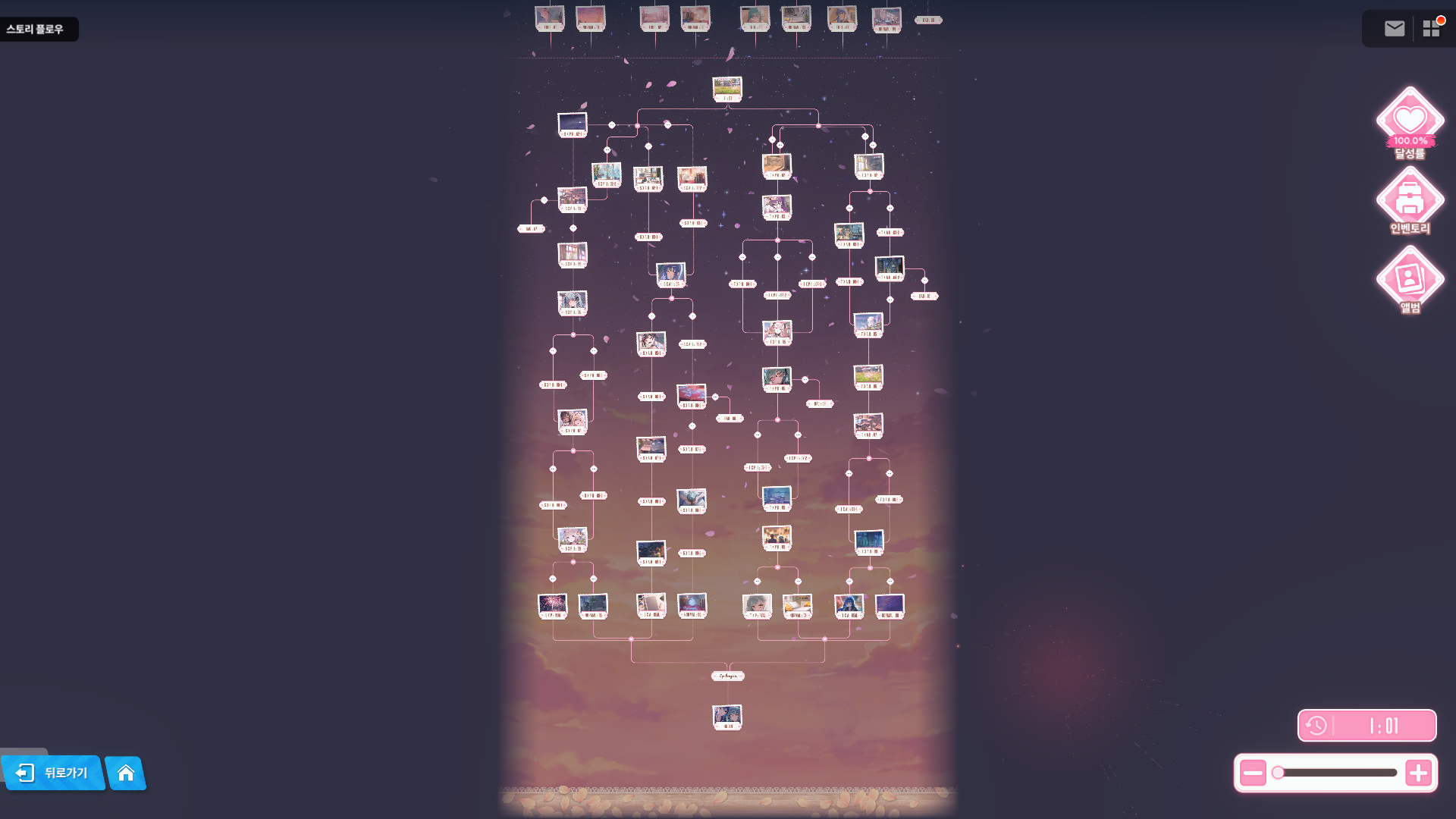Open the blue-haired girl ending node
The height and width of the screenshot is (819, 1456).
coord(849,605)
